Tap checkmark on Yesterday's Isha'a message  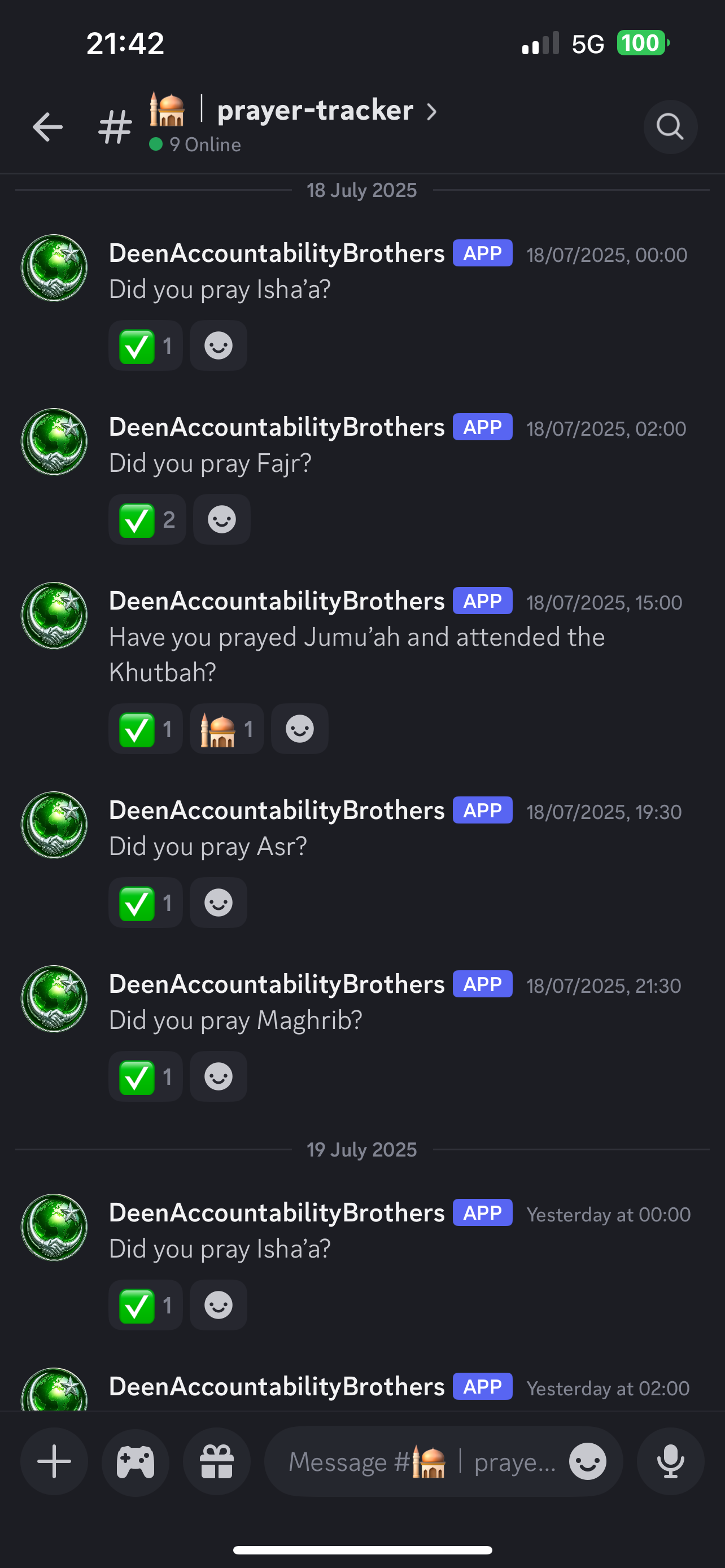click(x=146, y=1304)
